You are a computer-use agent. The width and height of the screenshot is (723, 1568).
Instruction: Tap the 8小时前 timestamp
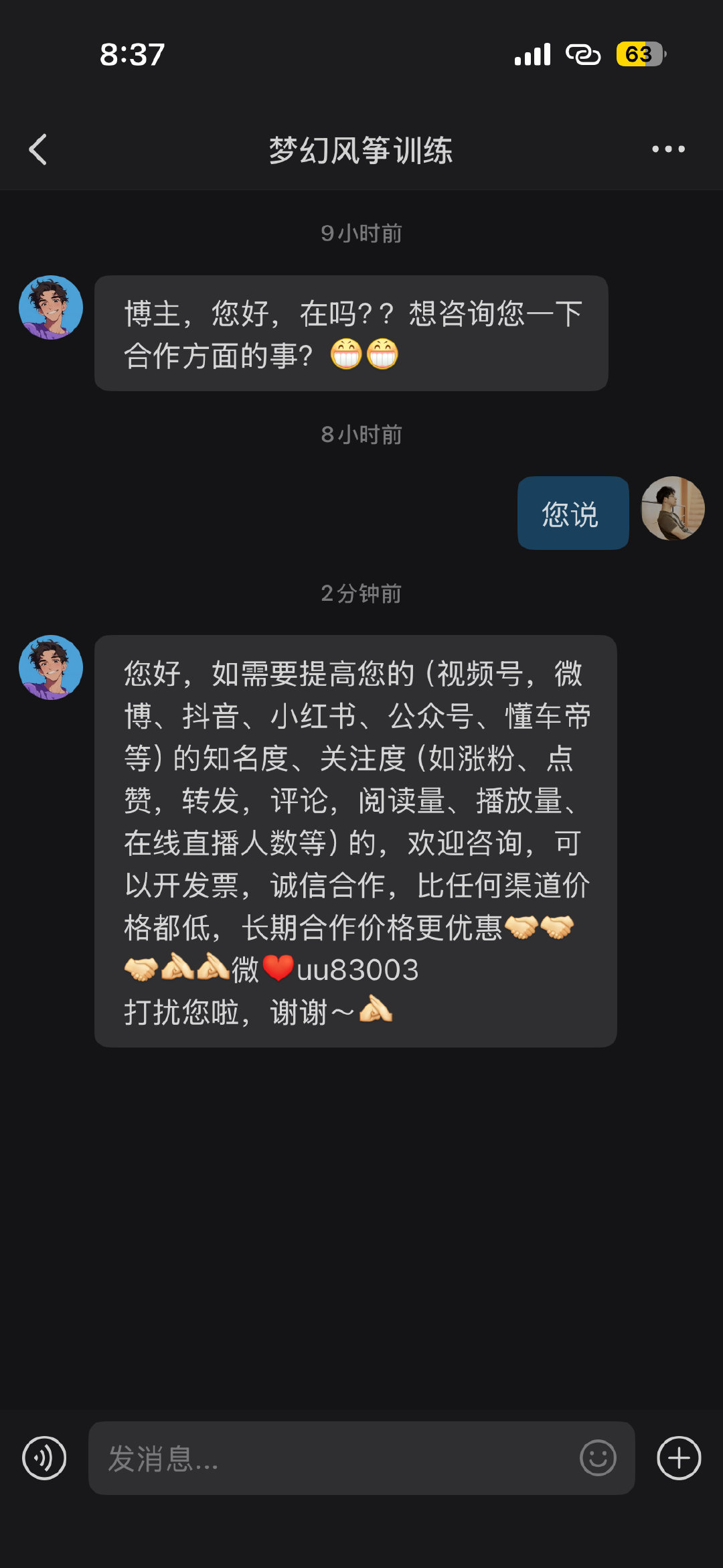point(360,435)
